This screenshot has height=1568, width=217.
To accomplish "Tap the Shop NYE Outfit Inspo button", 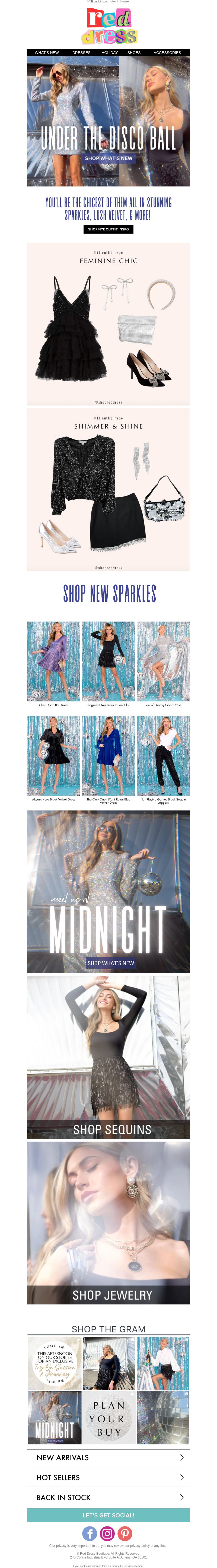I will 108,229.
